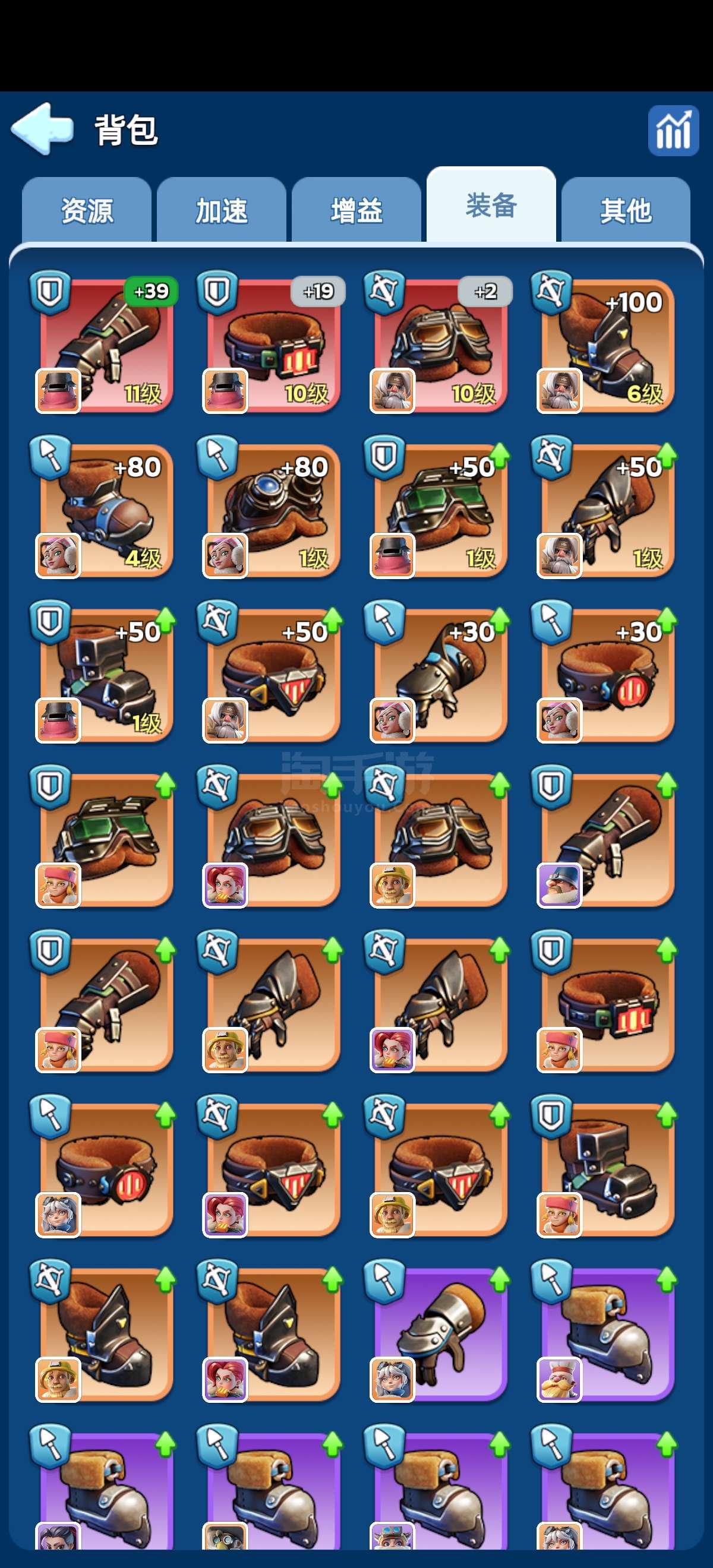Open the 增益 tab

356,211
